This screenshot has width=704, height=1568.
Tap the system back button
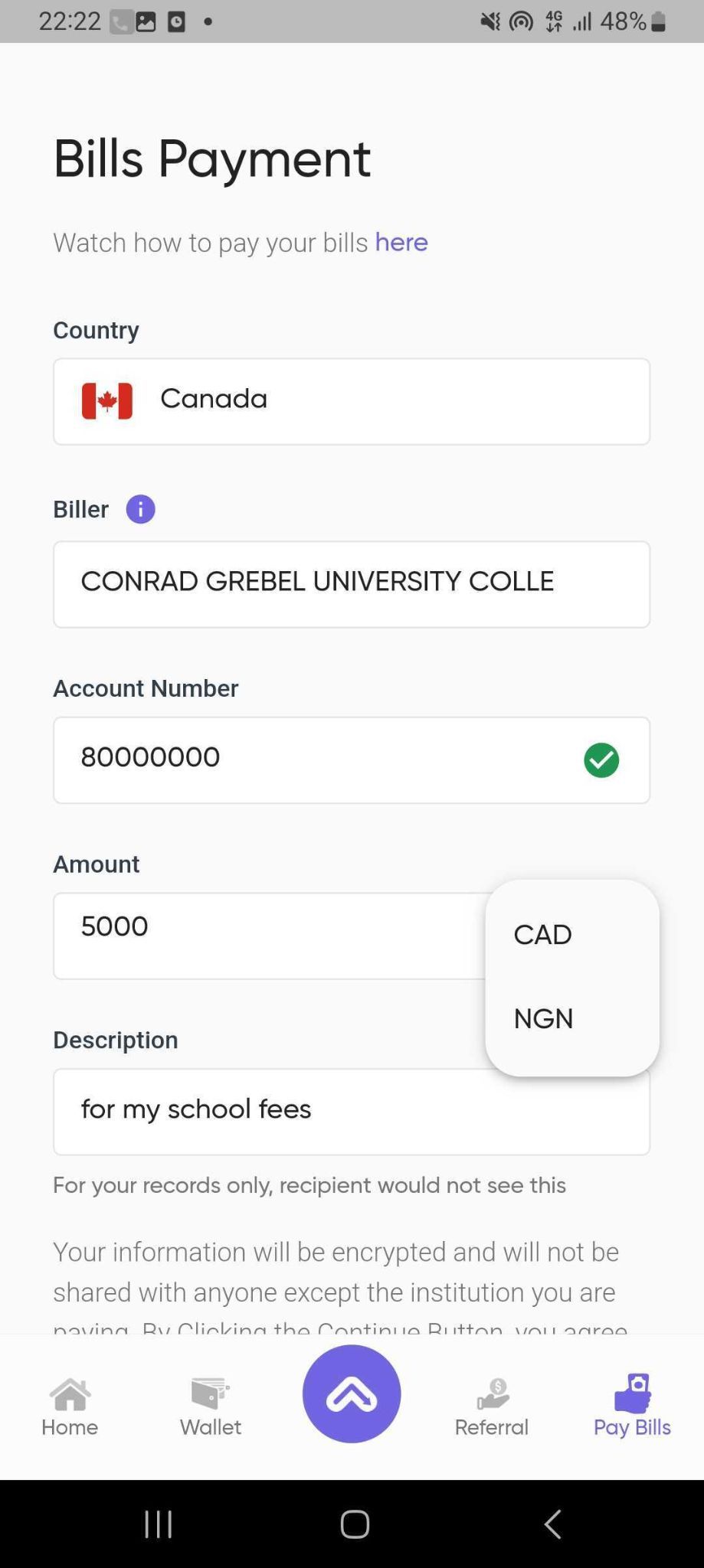(552, 1524)
